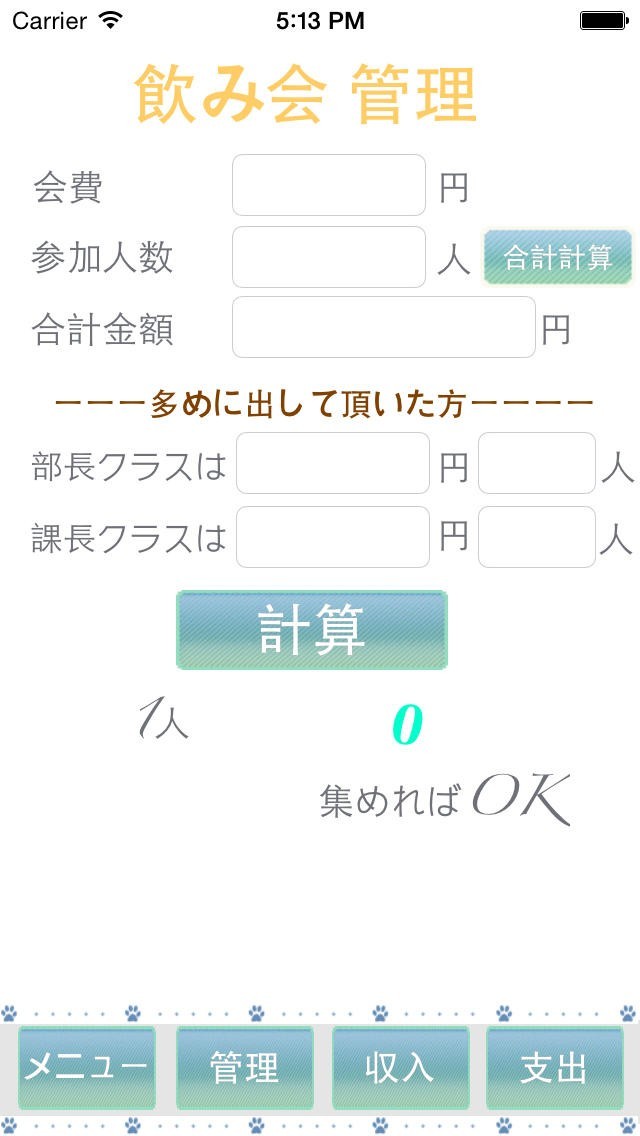640x1136 pixels.
Task: Tap the 部長クラス yen amount field
Action: click(333, 463)
